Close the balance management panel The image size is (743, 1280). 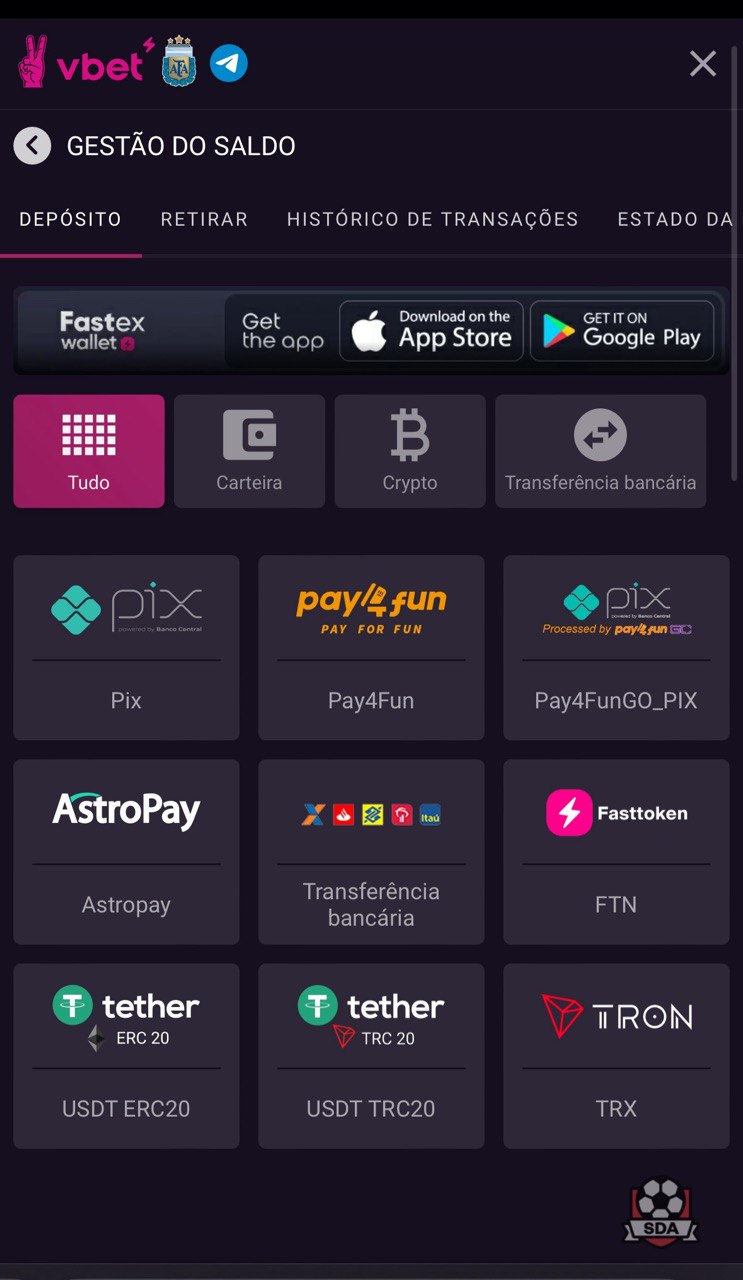(703, 64)
